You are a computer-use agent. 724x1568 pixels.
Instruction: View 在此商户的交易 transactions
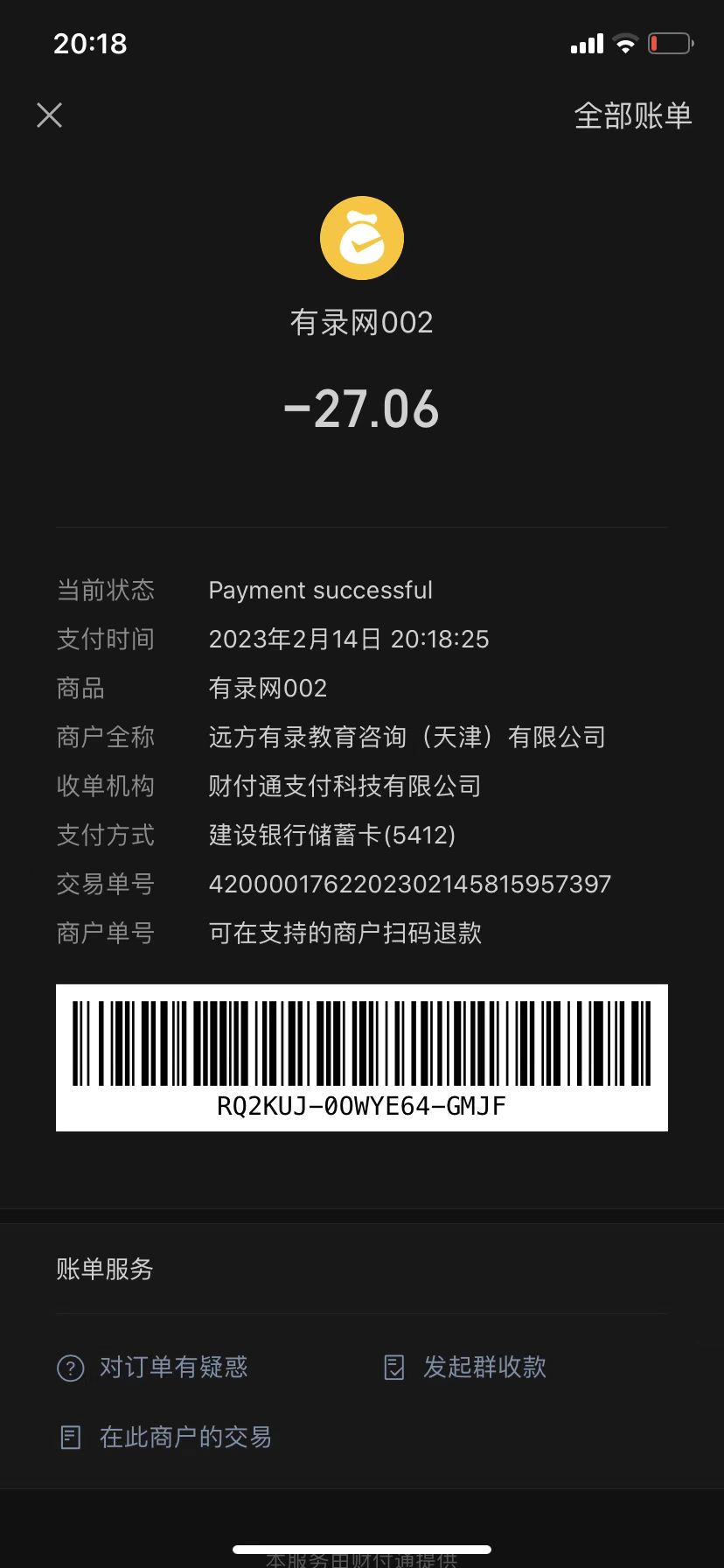pos(166,1437)
